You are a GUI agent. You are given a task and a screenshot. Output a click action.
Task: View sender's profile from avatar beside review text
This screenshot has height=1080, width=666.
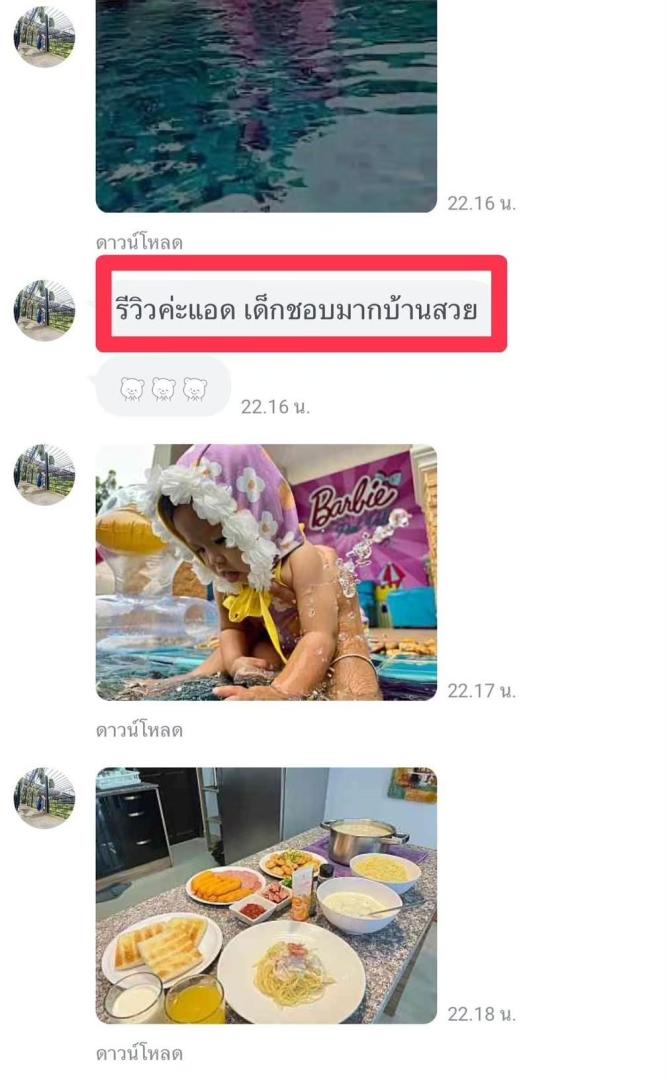pos(44,311)
